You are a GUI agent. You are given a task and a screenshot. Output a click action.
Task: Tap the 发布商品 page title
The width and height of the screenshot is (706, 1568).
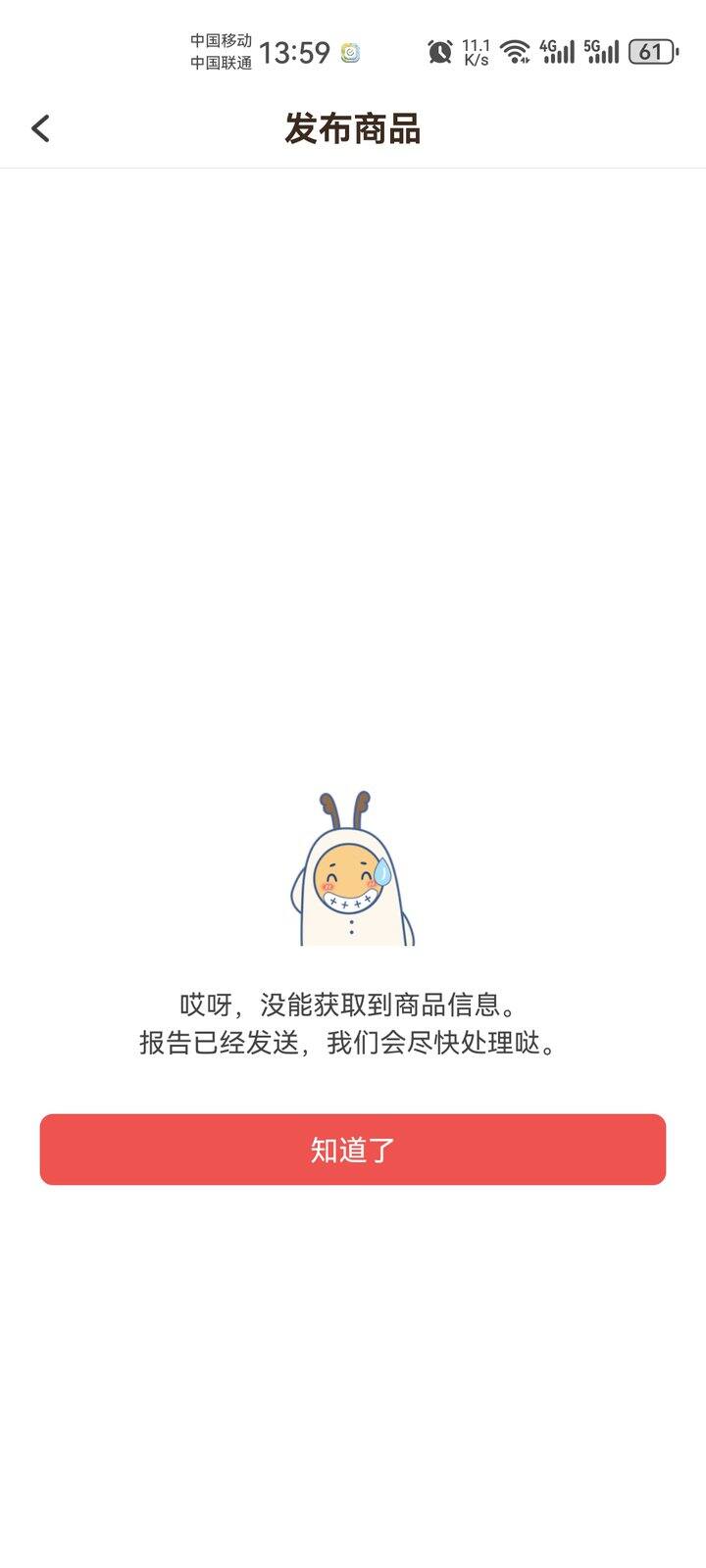353,129
